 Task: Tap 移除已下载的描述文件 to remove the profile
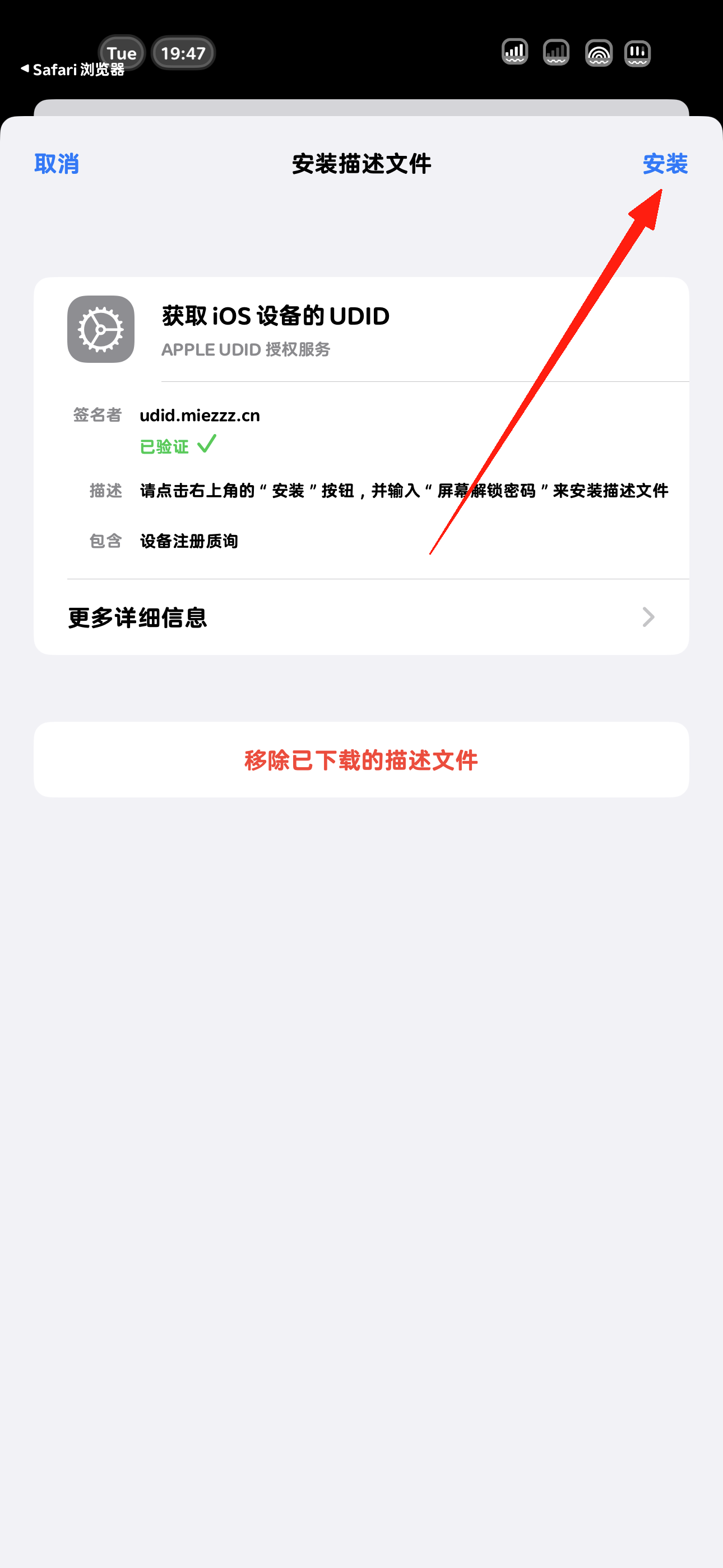tap(361, 759)
